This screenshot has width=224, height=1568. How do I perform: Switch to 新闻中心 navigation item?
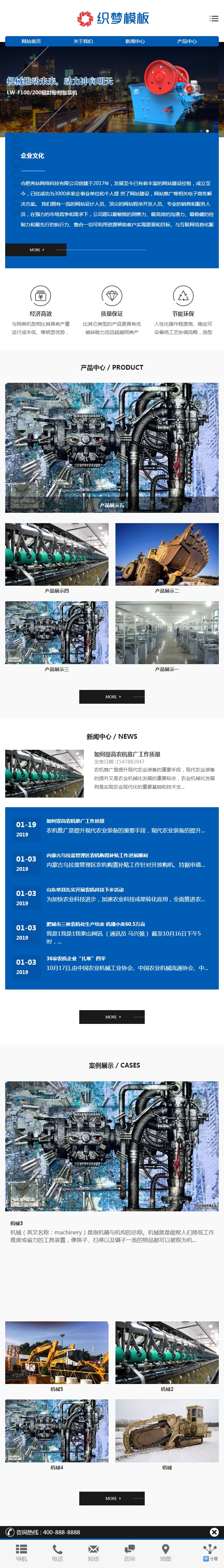click(x=135, y=41)
